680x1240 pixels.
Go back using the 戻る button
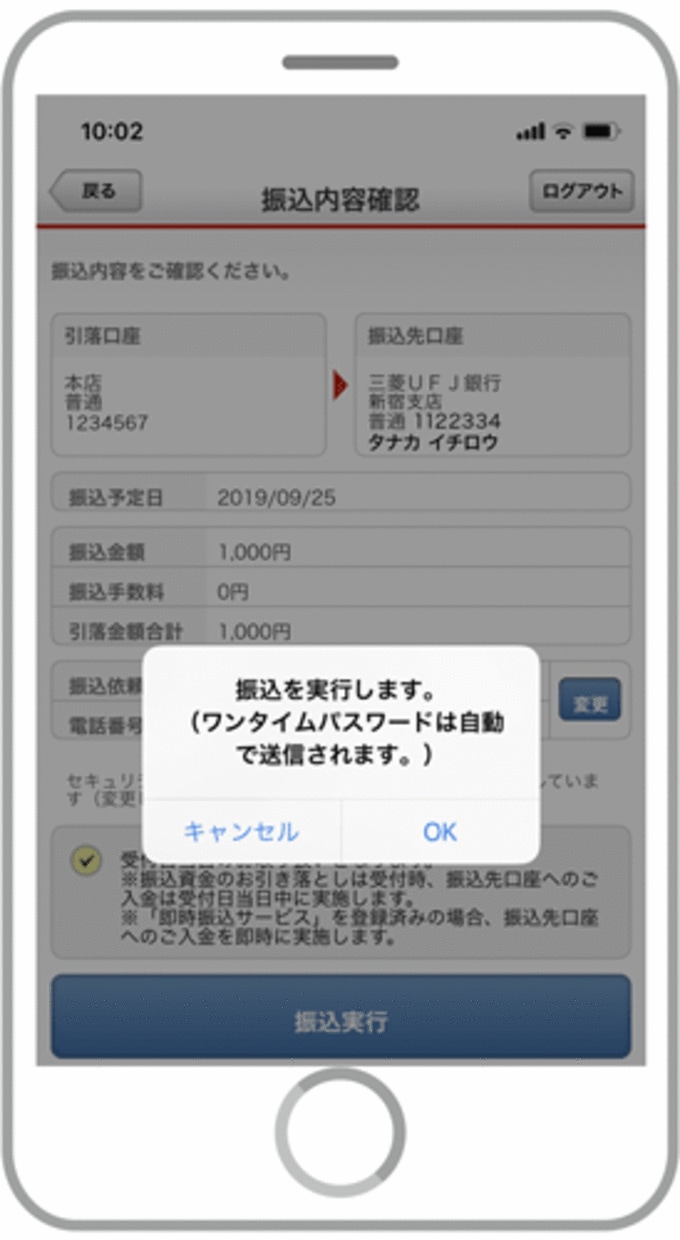coord(99,191)
